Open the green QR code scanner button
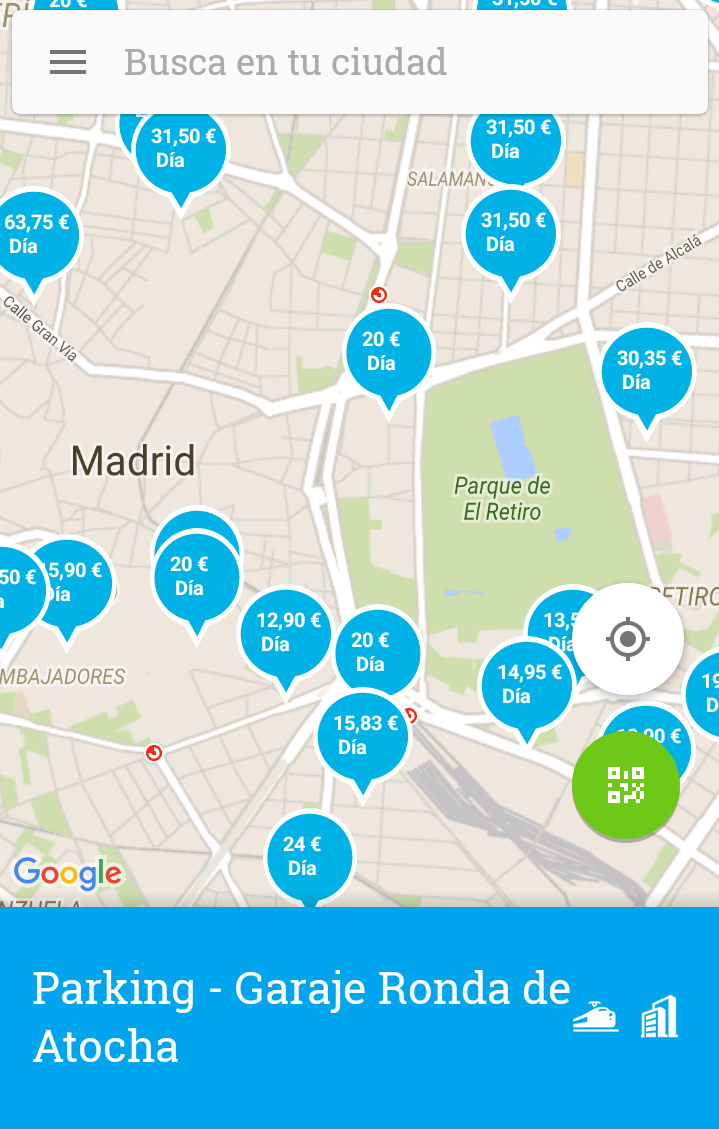This screenshot has height=1129, width=719. click(626, 786)
